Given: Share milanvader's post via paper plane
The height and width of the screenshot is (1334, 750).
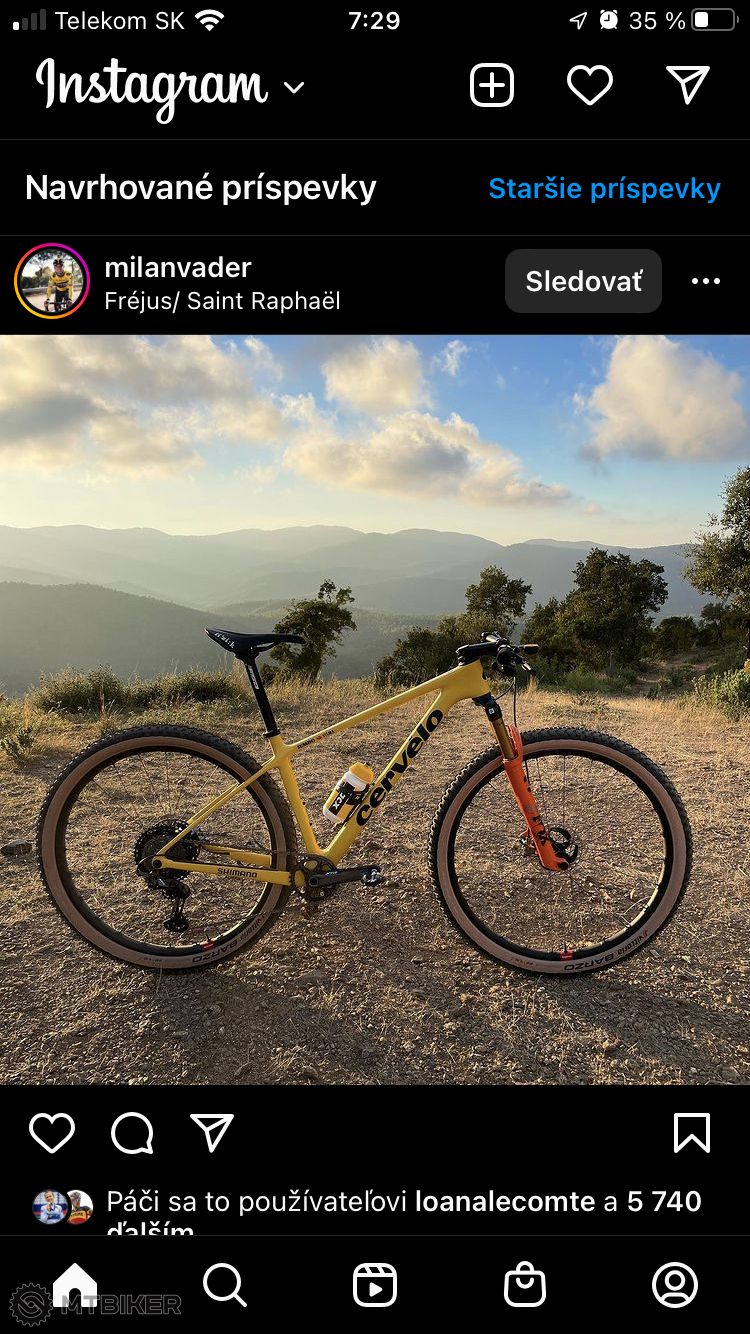Looking at the screenshot, I should [x=212, y=1133].
